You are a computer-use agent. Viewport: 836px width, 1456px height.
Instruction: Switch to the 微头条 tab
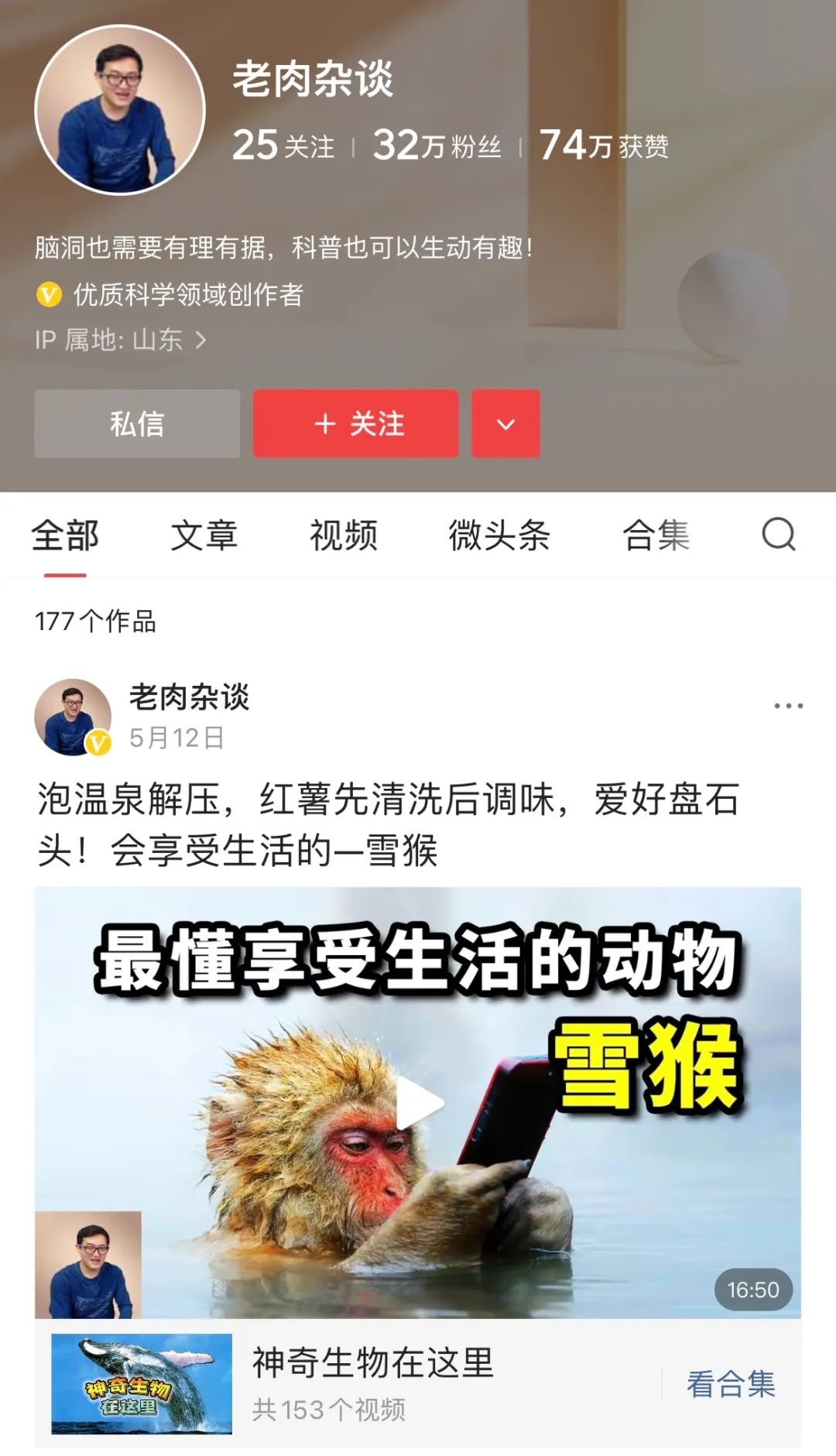pos(500,536)
